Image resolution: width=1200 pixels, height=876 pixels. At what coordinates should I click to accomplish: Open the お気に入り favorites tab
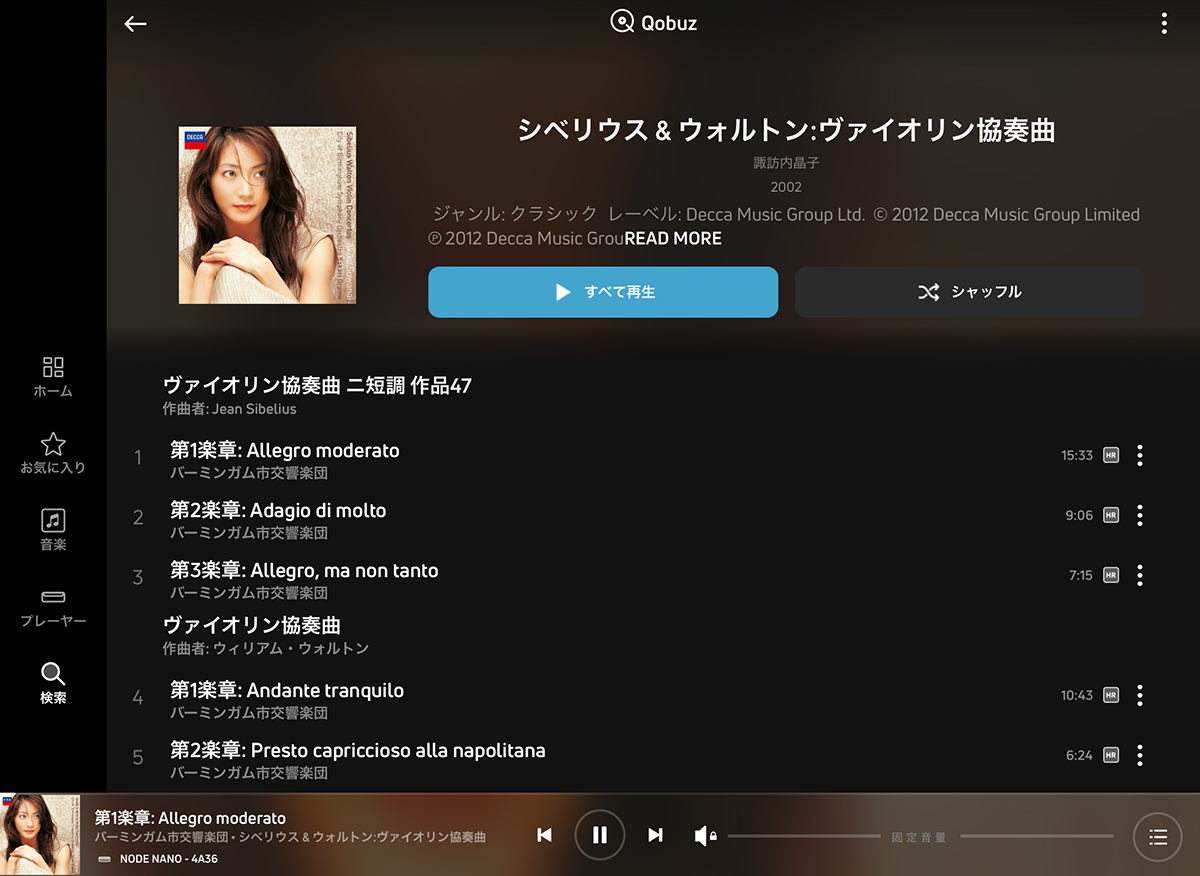(53, 453)
